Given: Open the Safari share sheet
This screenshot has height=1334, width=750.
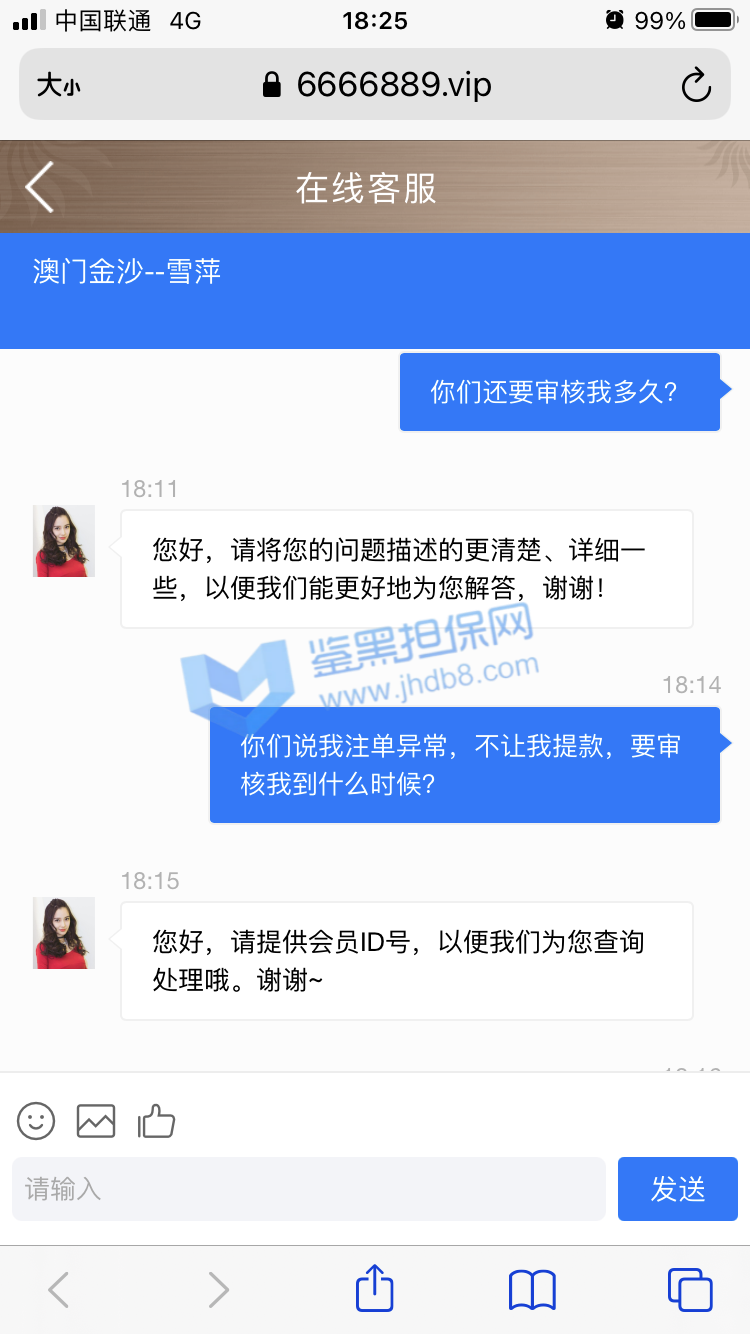Looking at the screenshot, I should coord(375,1289).
